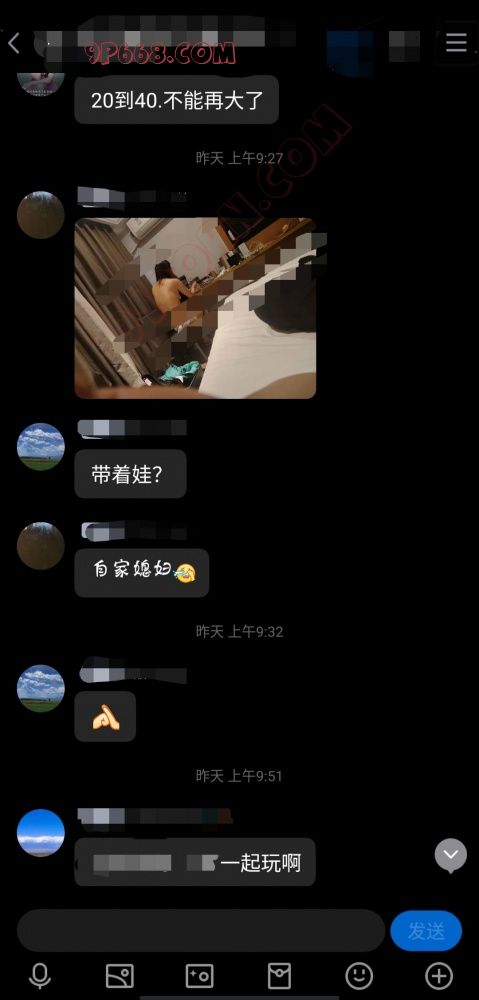The height and width of the screenshot is (1000, 479).
Task: Open profile of sender of 自家媳妇 message
Action: tap(41, 546)
